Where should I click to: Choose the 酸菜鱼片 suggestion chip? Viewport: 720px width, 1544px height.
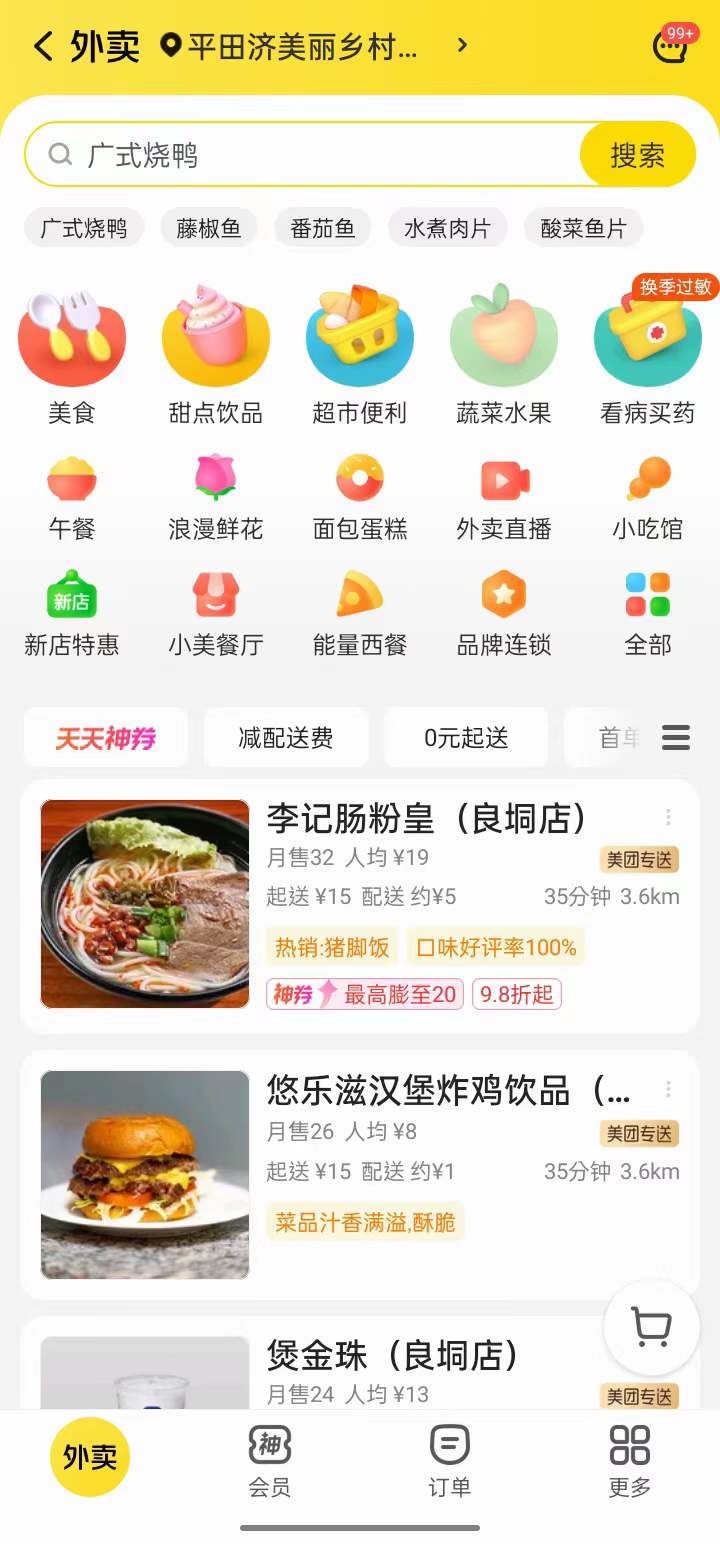583,228
